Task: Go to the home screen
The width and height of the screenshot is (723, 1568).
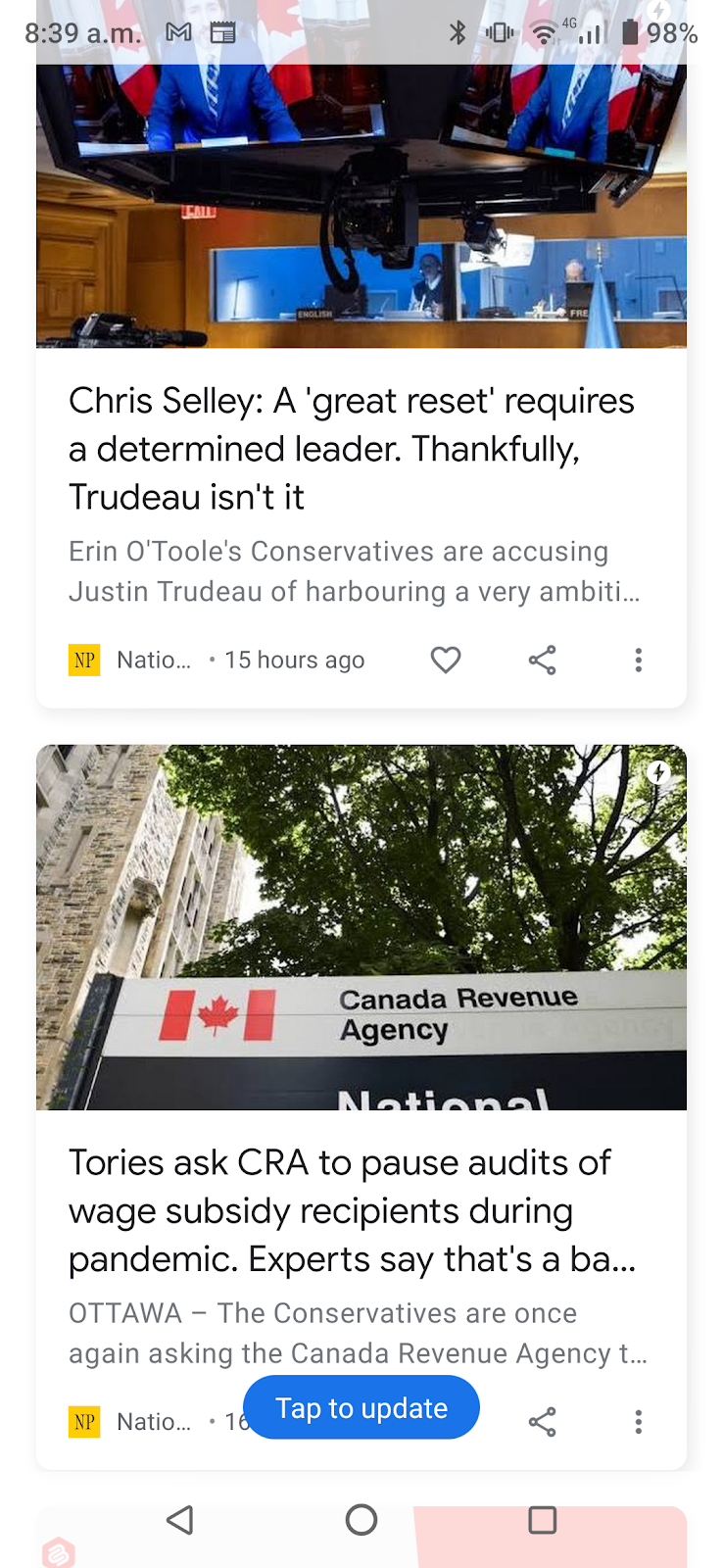Action: [361, 1520]
